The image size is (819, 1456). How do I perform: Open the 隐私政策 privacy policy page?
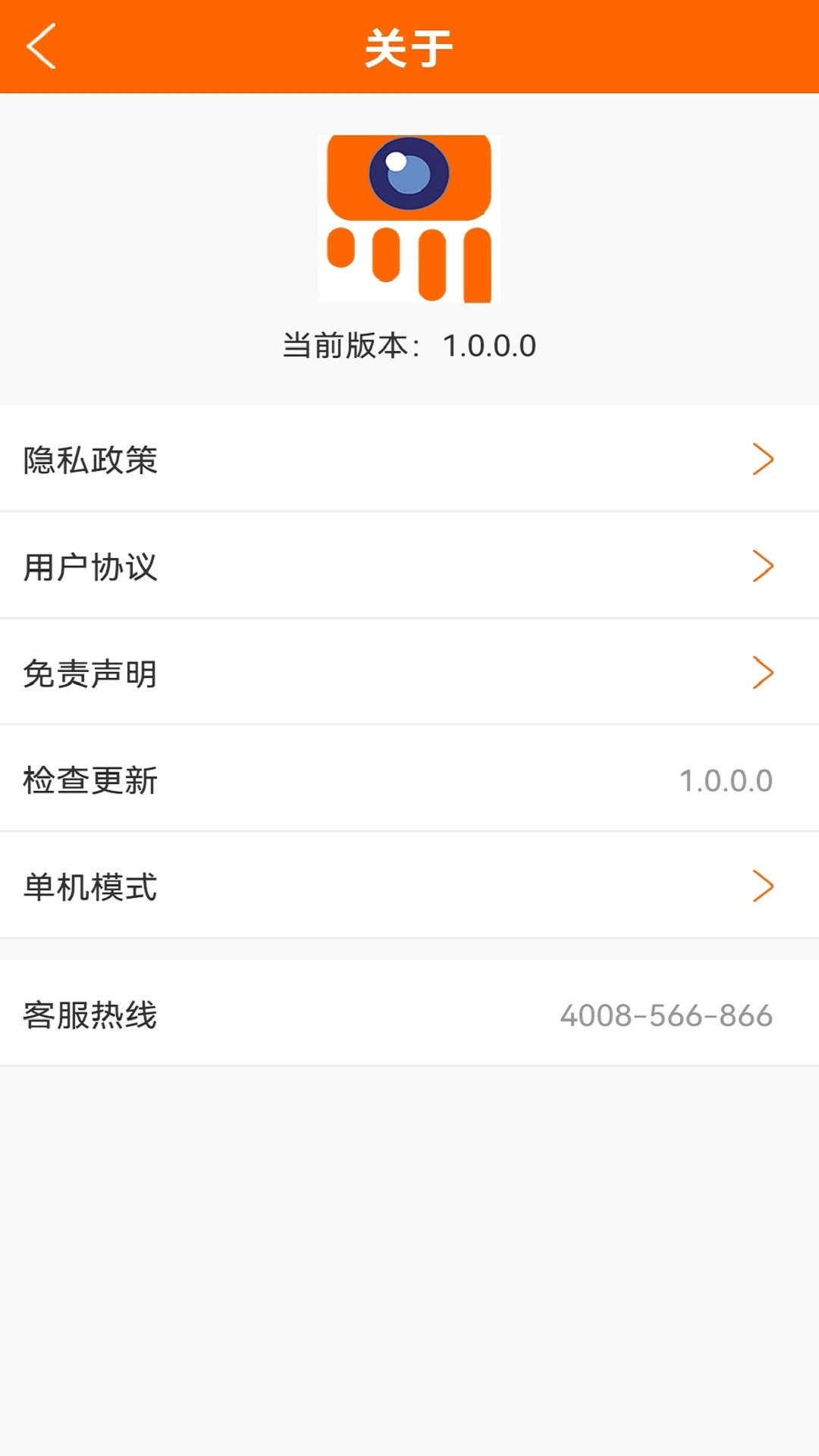coord(91,458)
